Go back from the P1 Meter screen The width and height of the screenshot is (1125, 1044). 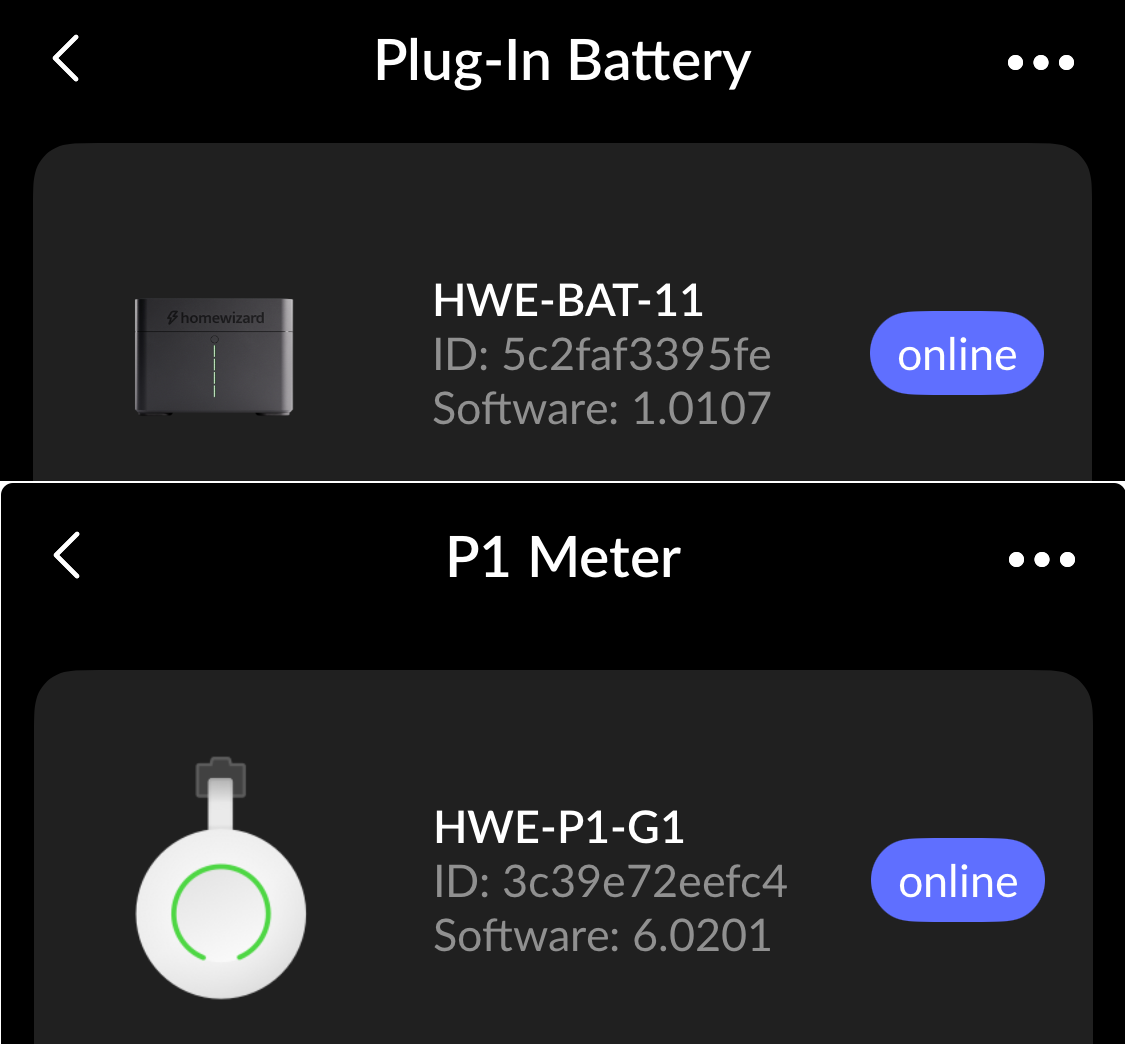pos(67,555)
